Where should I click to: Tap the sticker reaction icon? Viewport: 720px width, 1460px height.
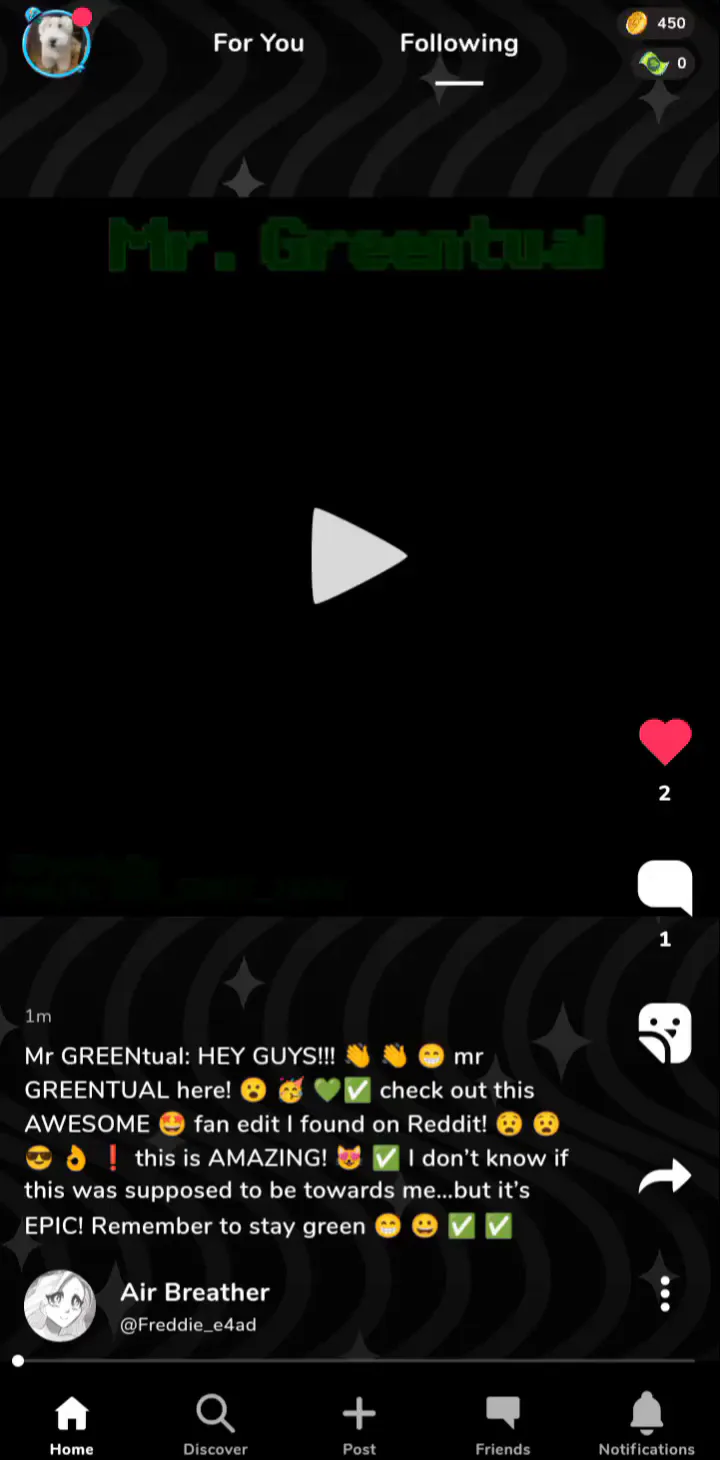pyautogui.click(x=665, y=1033)
